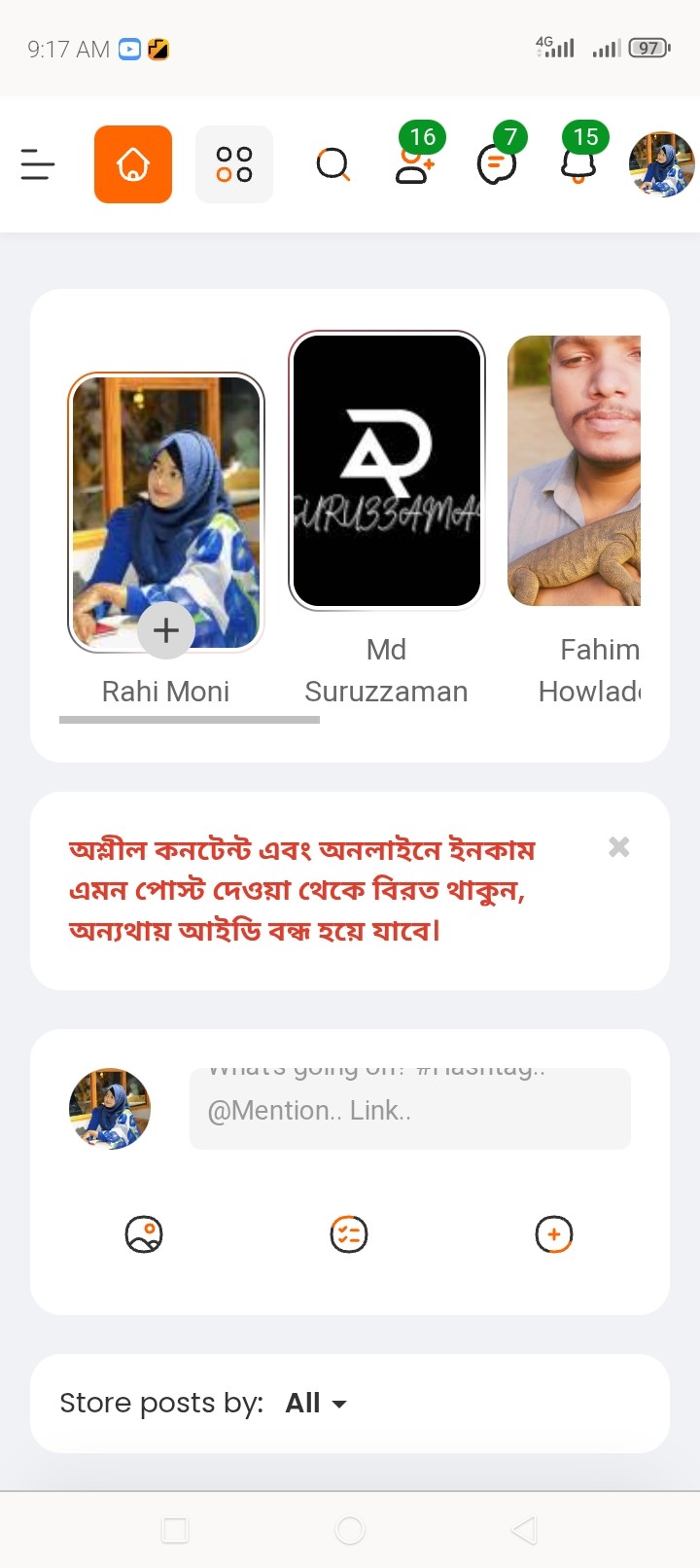Create a poll with the checklist icon
The height and width of the screenshot is (1568, 700).
pyautogui.click(x=349, y=1234)
